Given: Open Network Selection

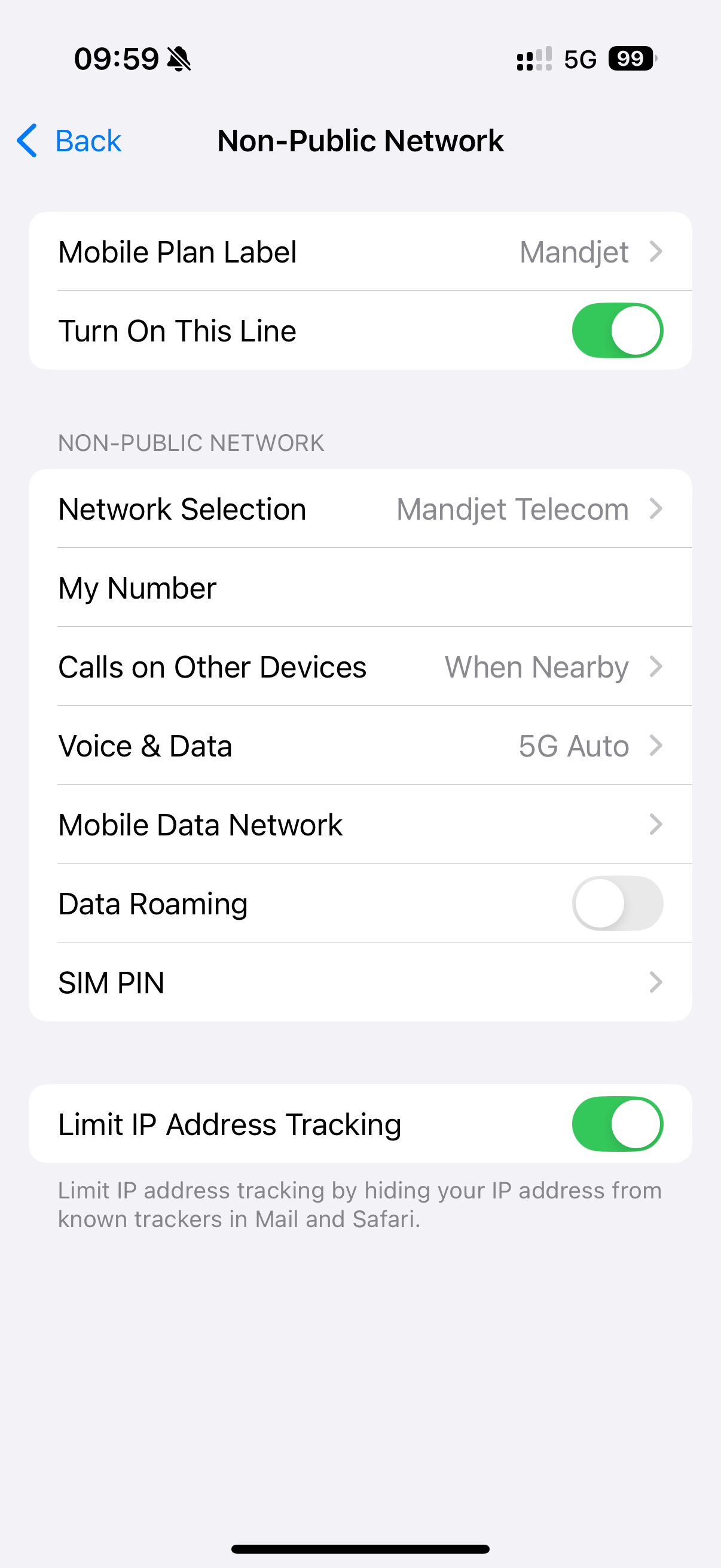Looking at the screenshot, I should coord(360,509).
